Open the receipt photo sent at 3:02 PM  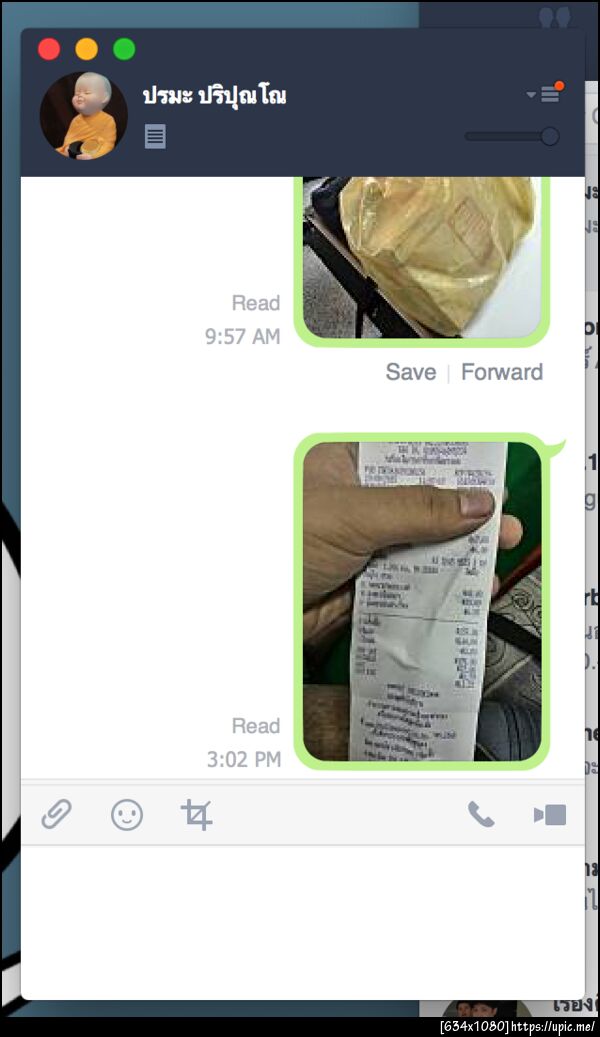pos(422,600)
